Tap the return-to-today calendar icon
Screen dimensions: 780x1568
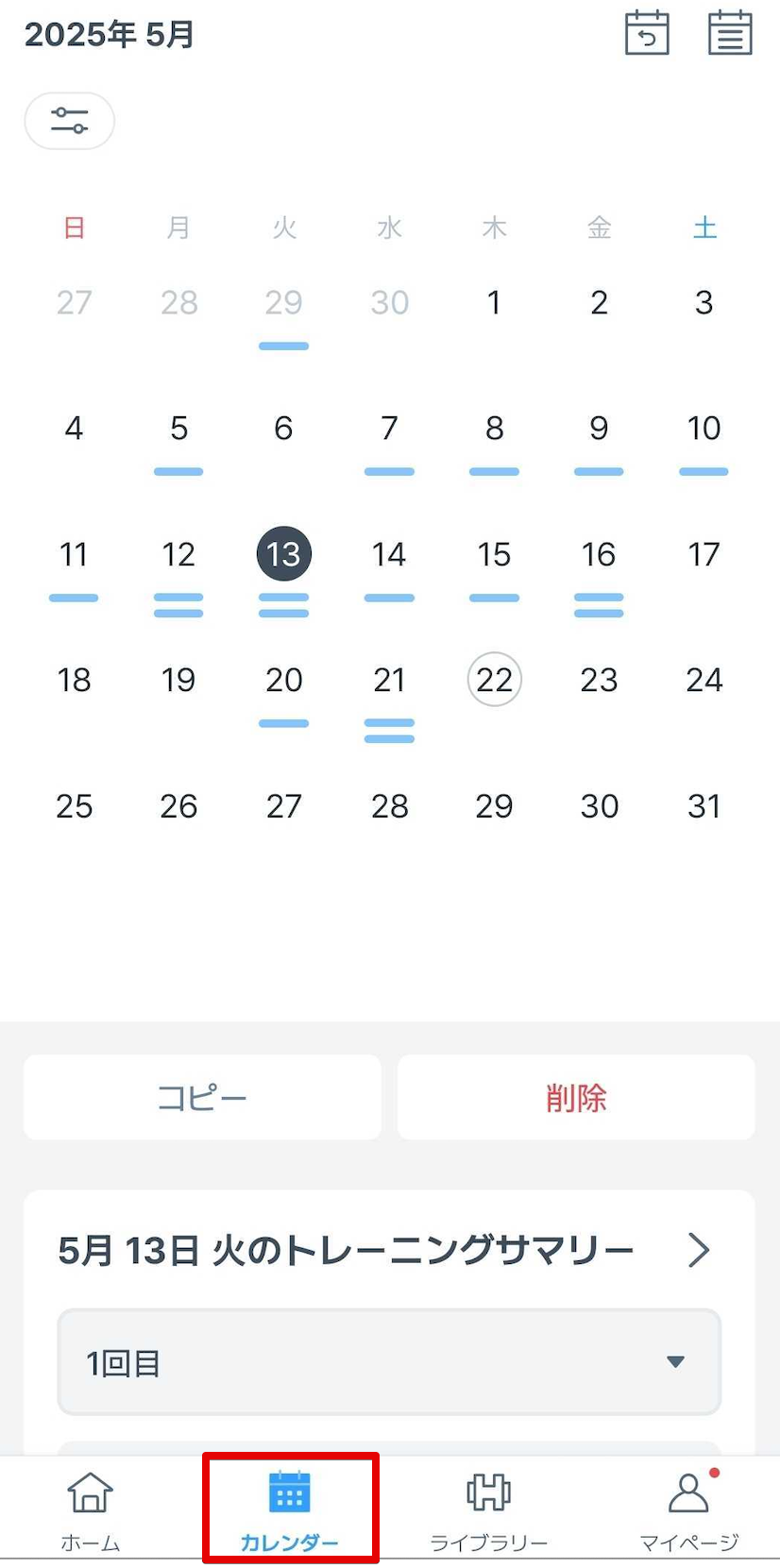pyautogui.click(x=647, y=33)
